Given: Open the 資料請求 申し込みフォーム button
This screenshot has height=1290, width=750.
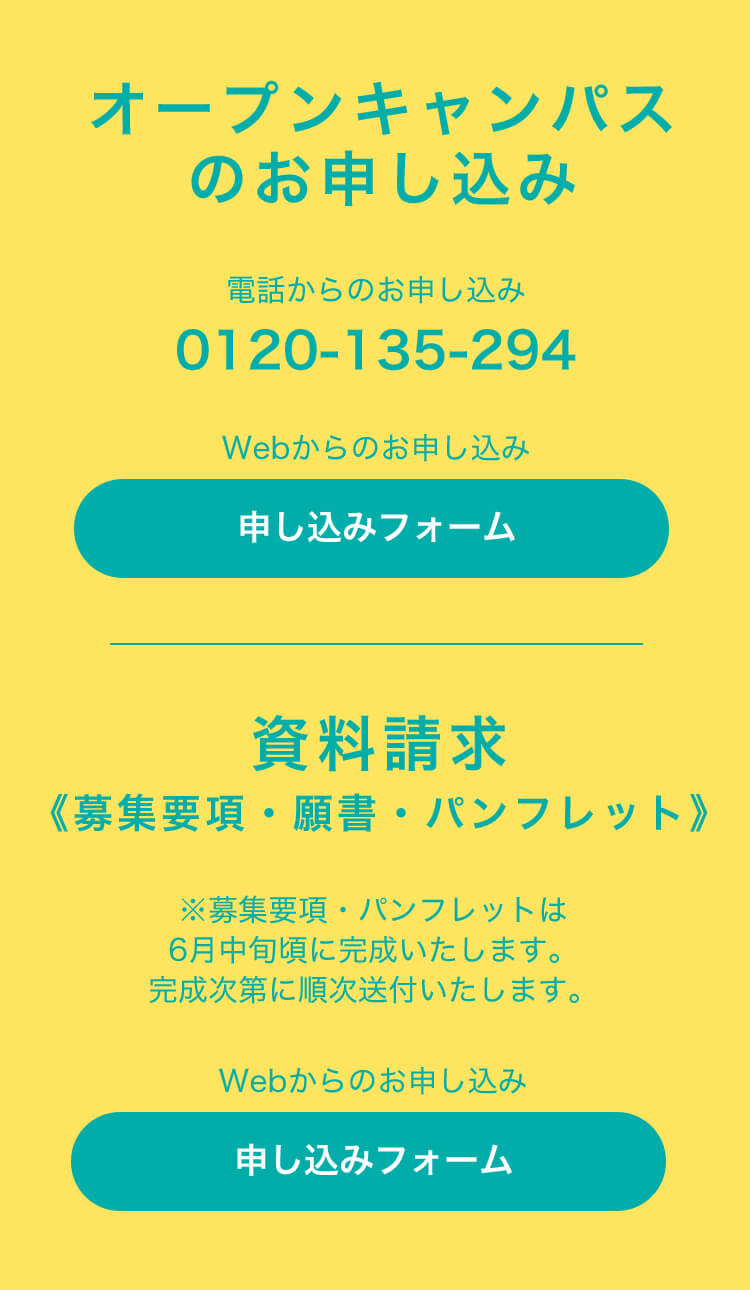Looking at the screenshot, I should tap(368, 1161).
